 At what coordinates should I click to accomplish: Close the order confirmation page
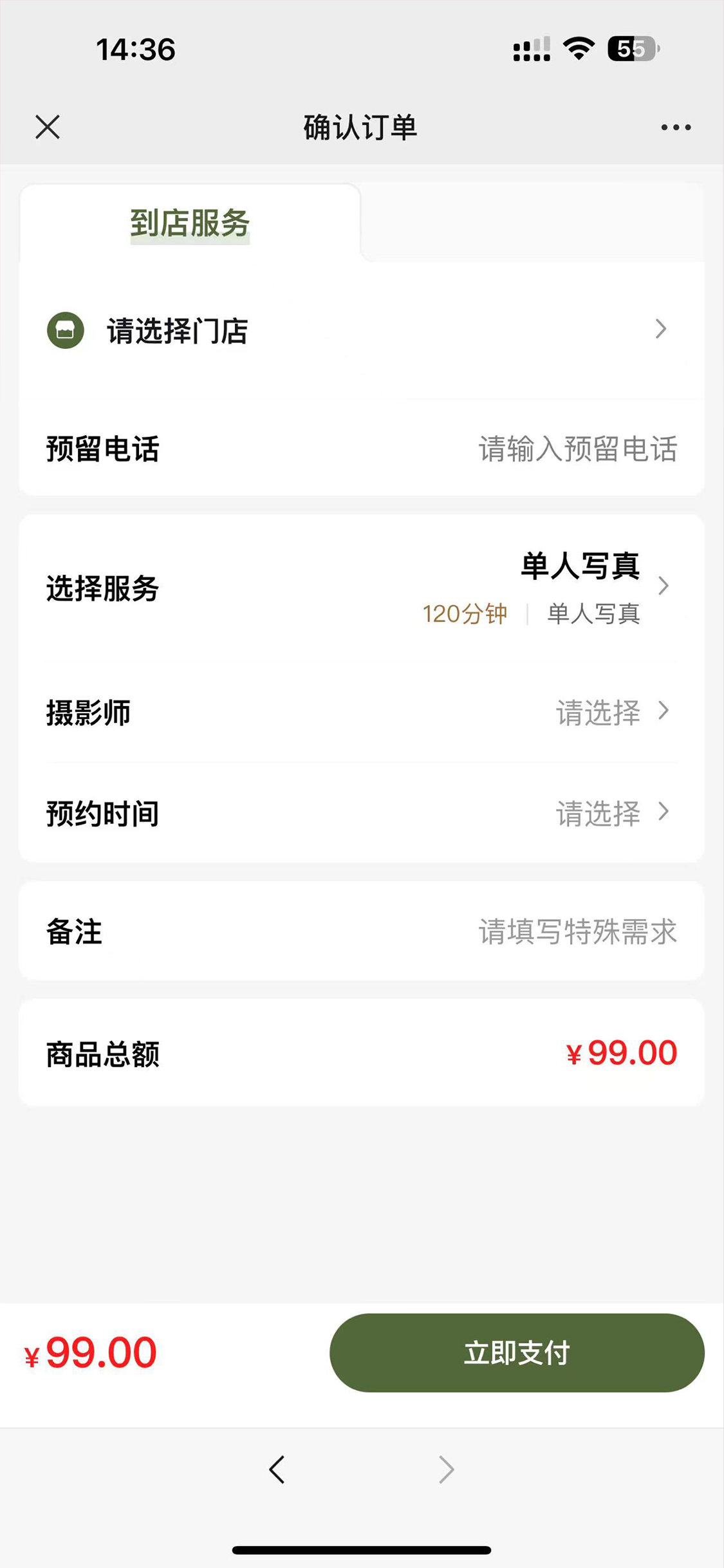(x=48, y=127)
